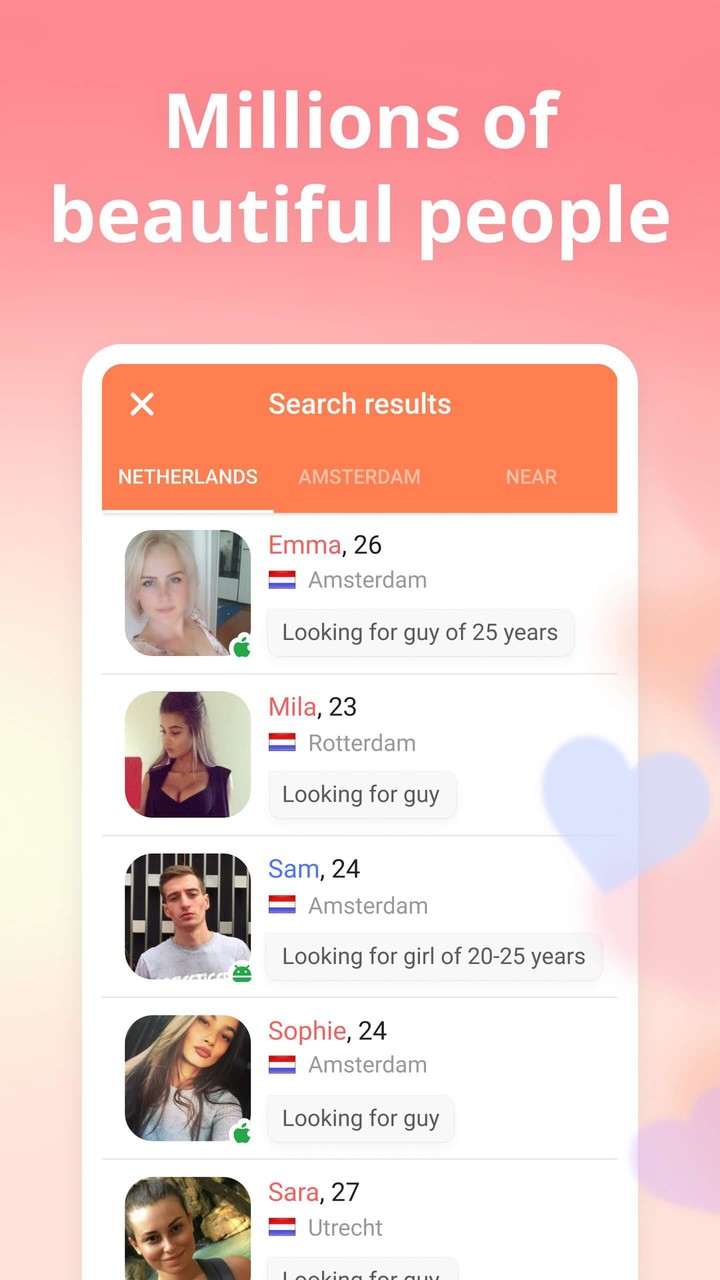This screenshot has width=720, height=1280.
Task: Click the Apple icon on Emma's photo
Action: click(x=242, y=645)
